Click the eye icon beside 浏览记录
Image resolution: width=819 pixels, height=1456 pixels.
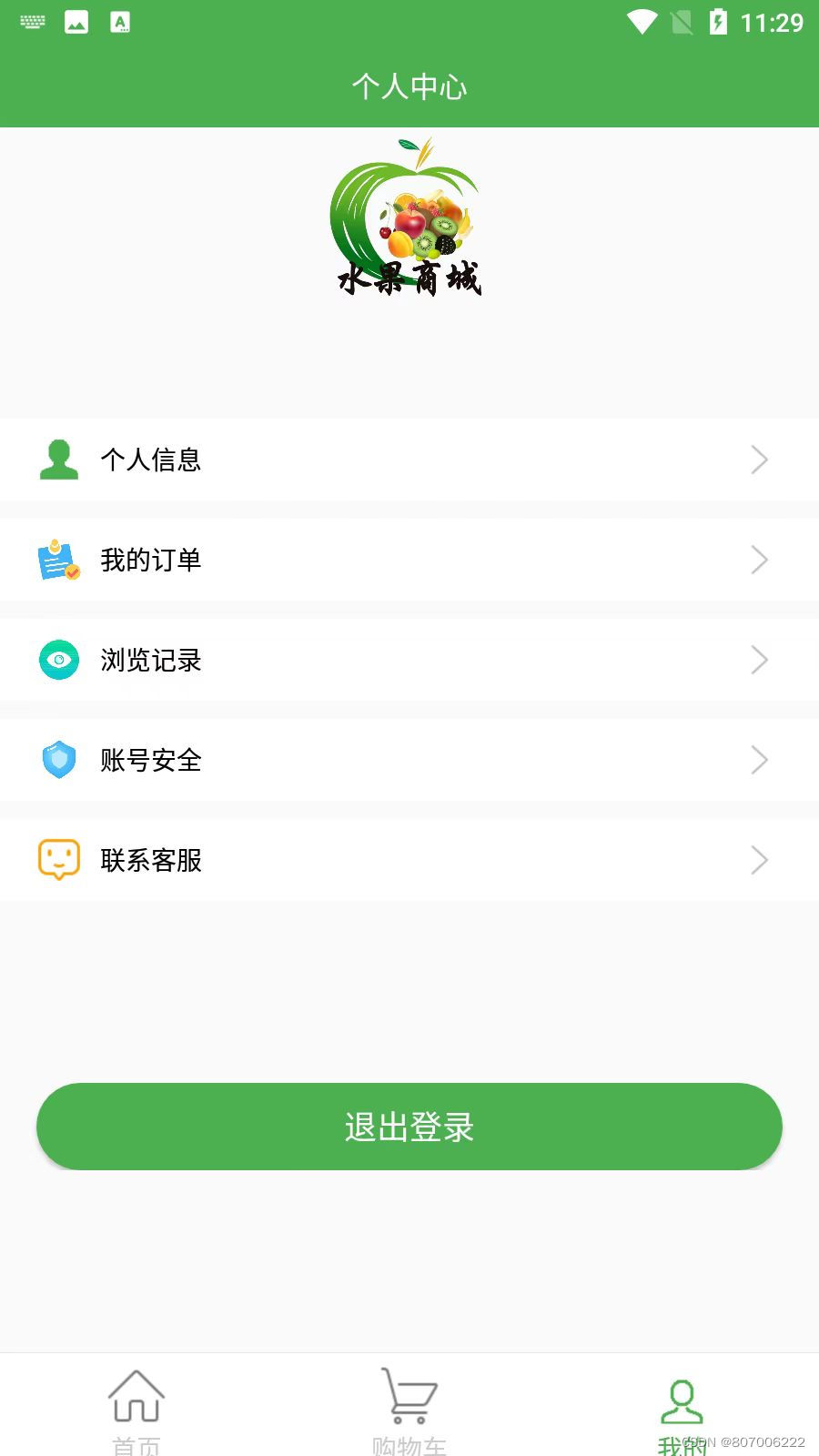tap(58, 661)
